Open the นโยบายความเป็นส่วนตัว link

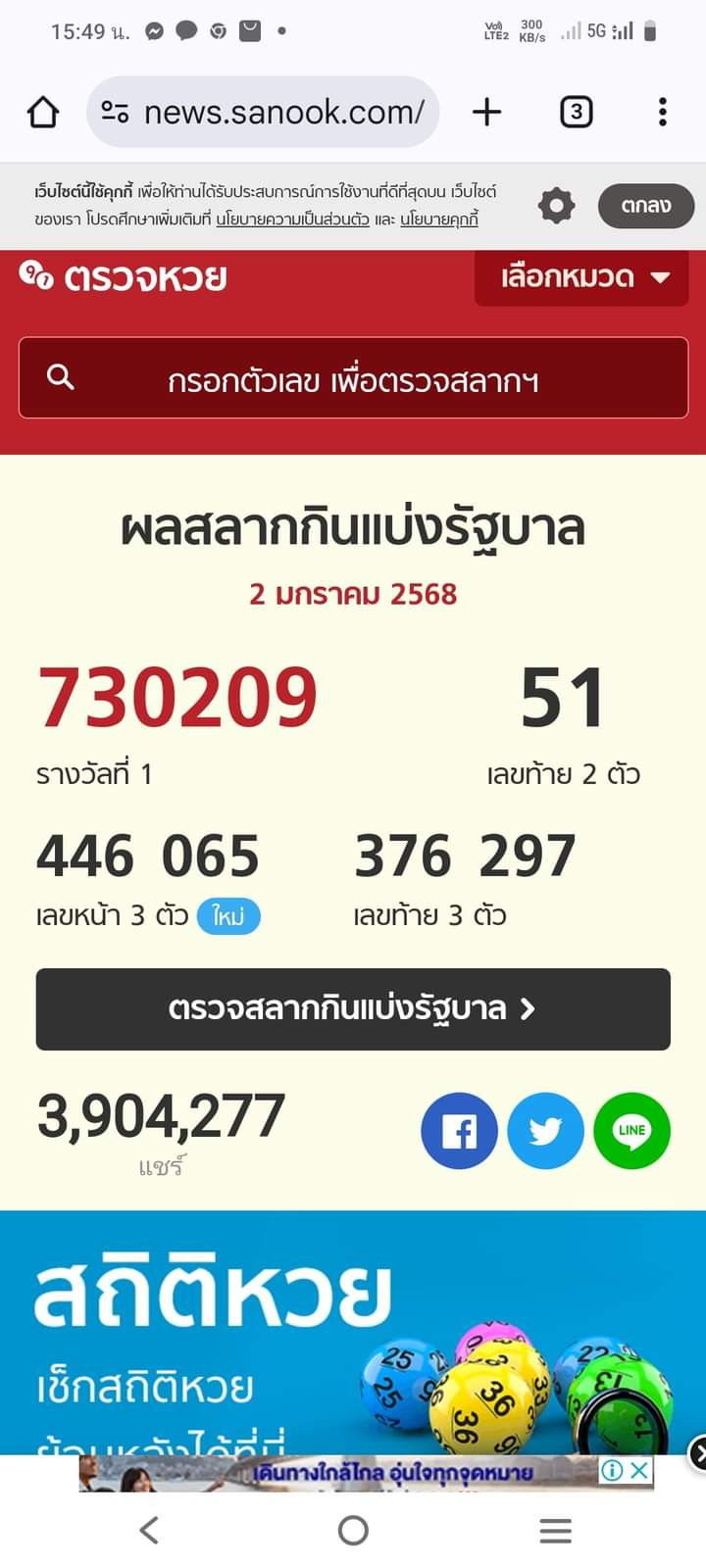292,220
